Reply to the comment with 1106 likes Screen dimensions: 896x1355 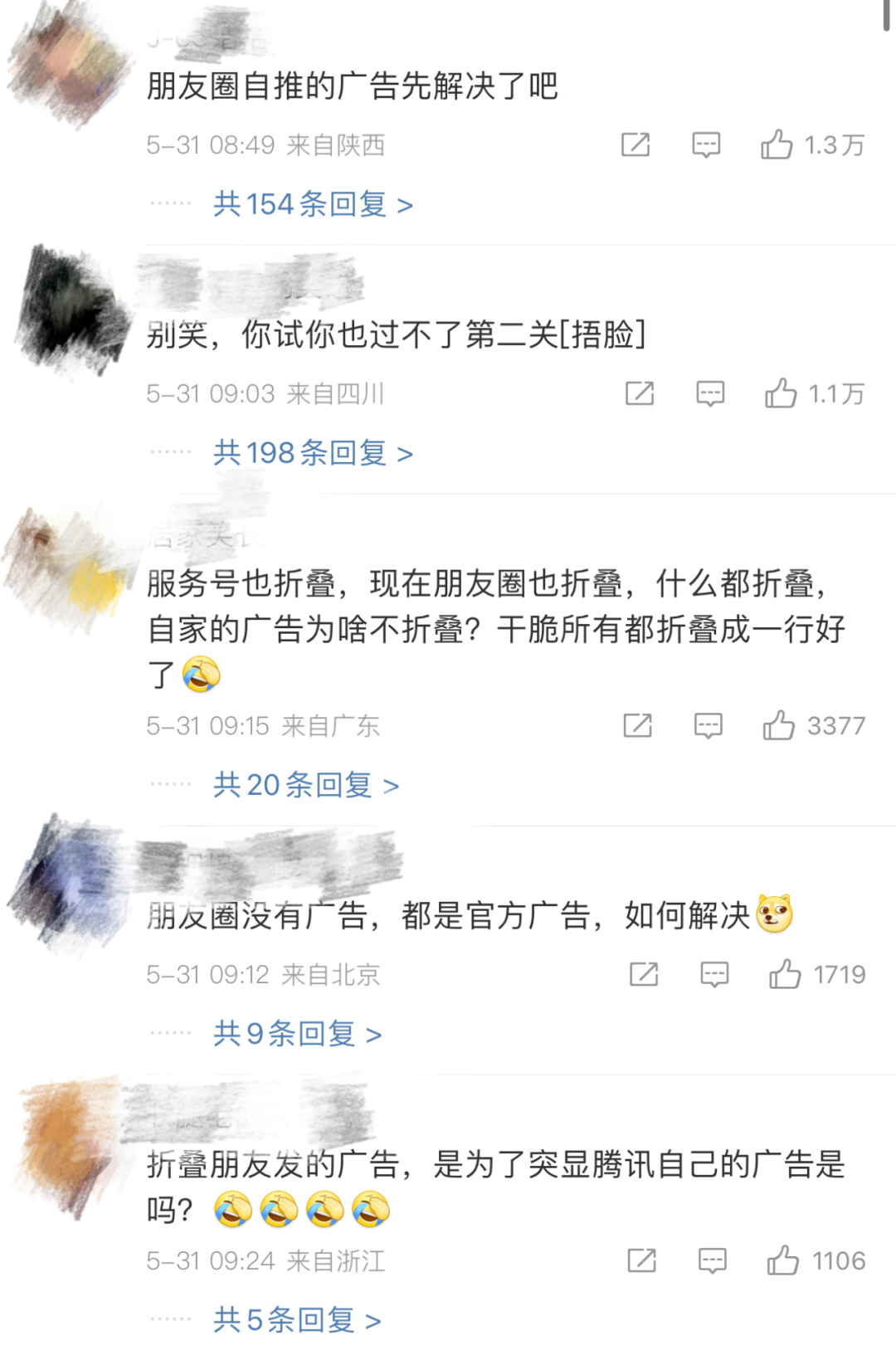(x=712, y=1261)
